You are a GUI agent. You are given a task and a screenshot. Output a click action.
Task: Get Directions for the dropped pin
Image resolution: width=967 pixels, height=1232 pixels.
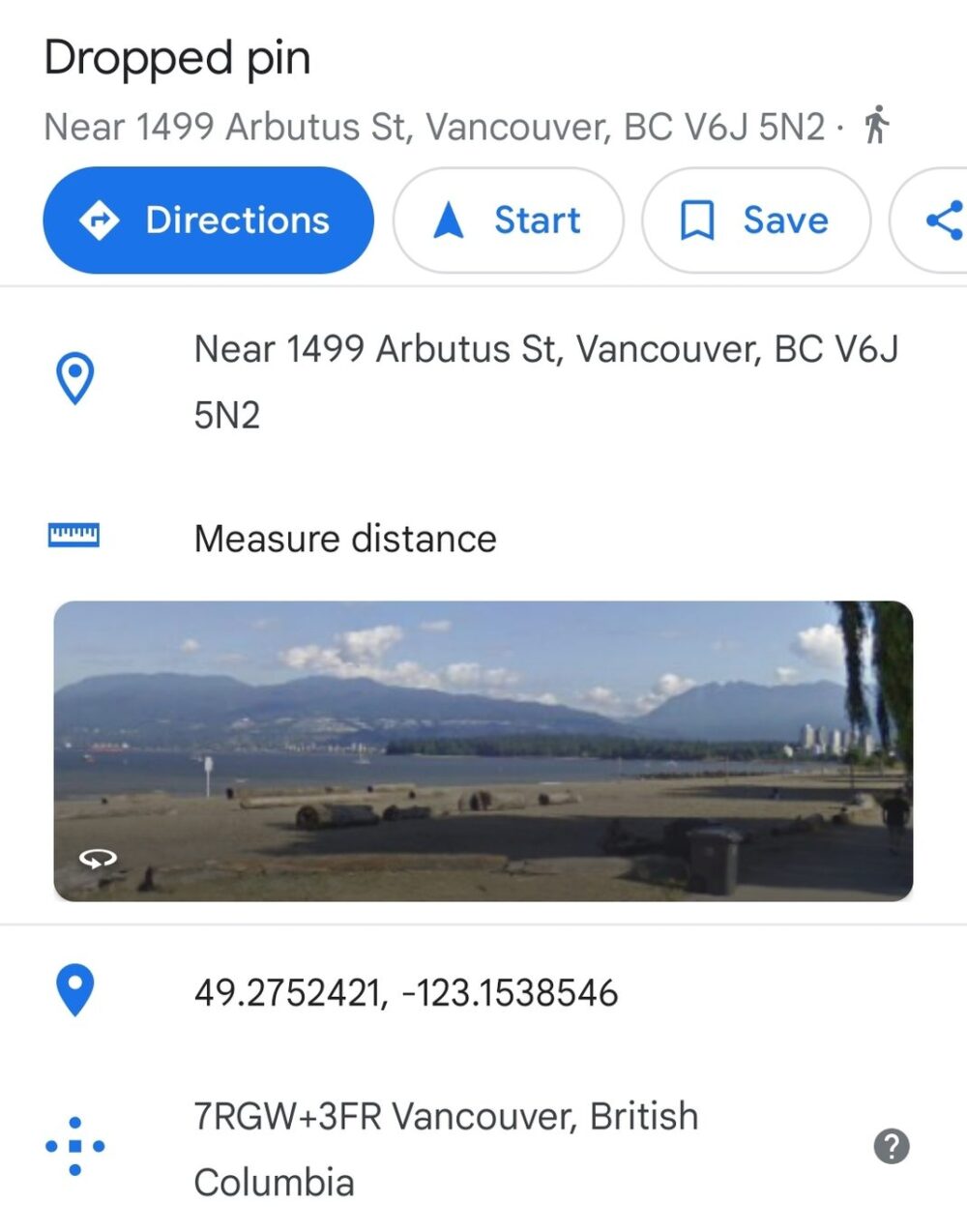click(208, 220)
